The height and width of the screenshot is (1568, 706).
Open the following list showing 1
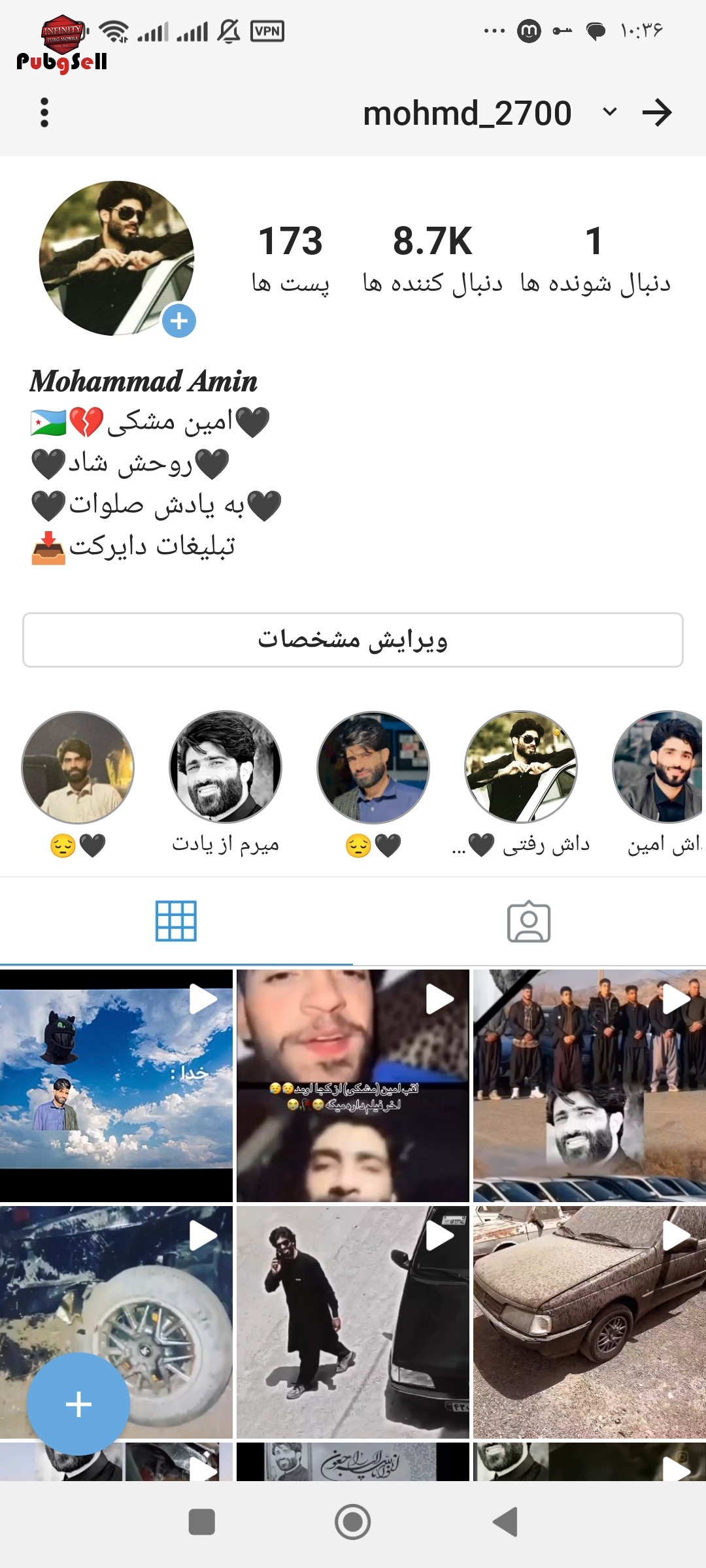point(595,259)
